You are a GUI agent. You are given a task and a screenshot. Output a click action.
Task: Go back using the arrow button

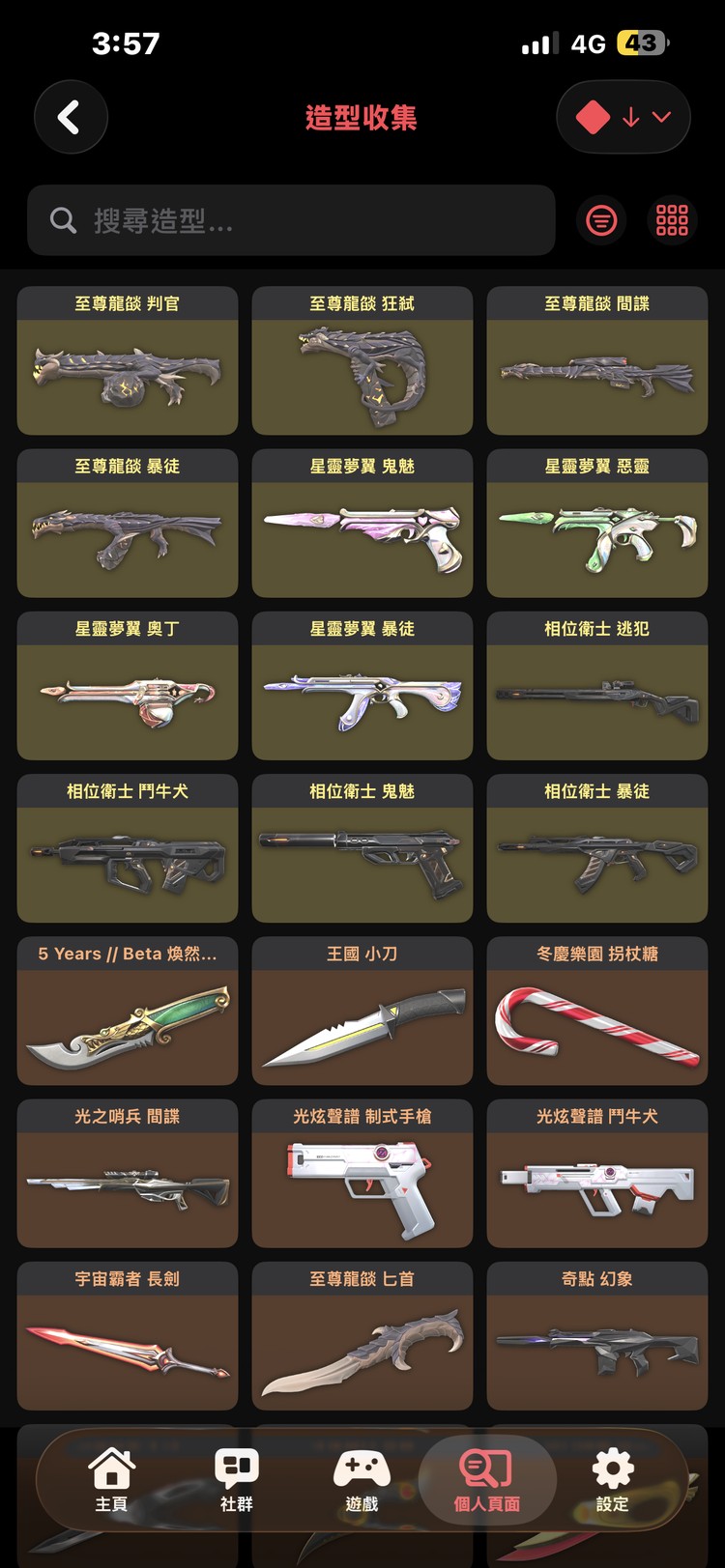[71, 117]
